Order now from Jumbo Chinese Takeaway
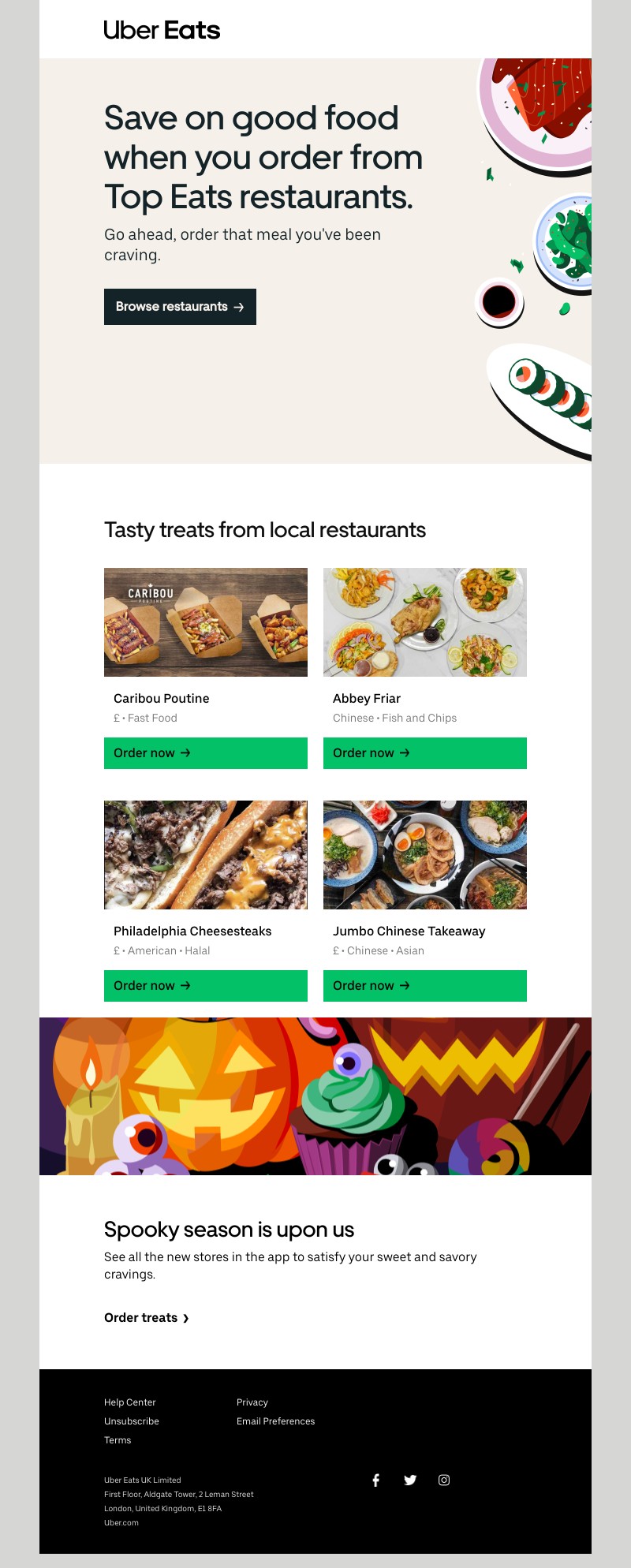 [424, 986]
